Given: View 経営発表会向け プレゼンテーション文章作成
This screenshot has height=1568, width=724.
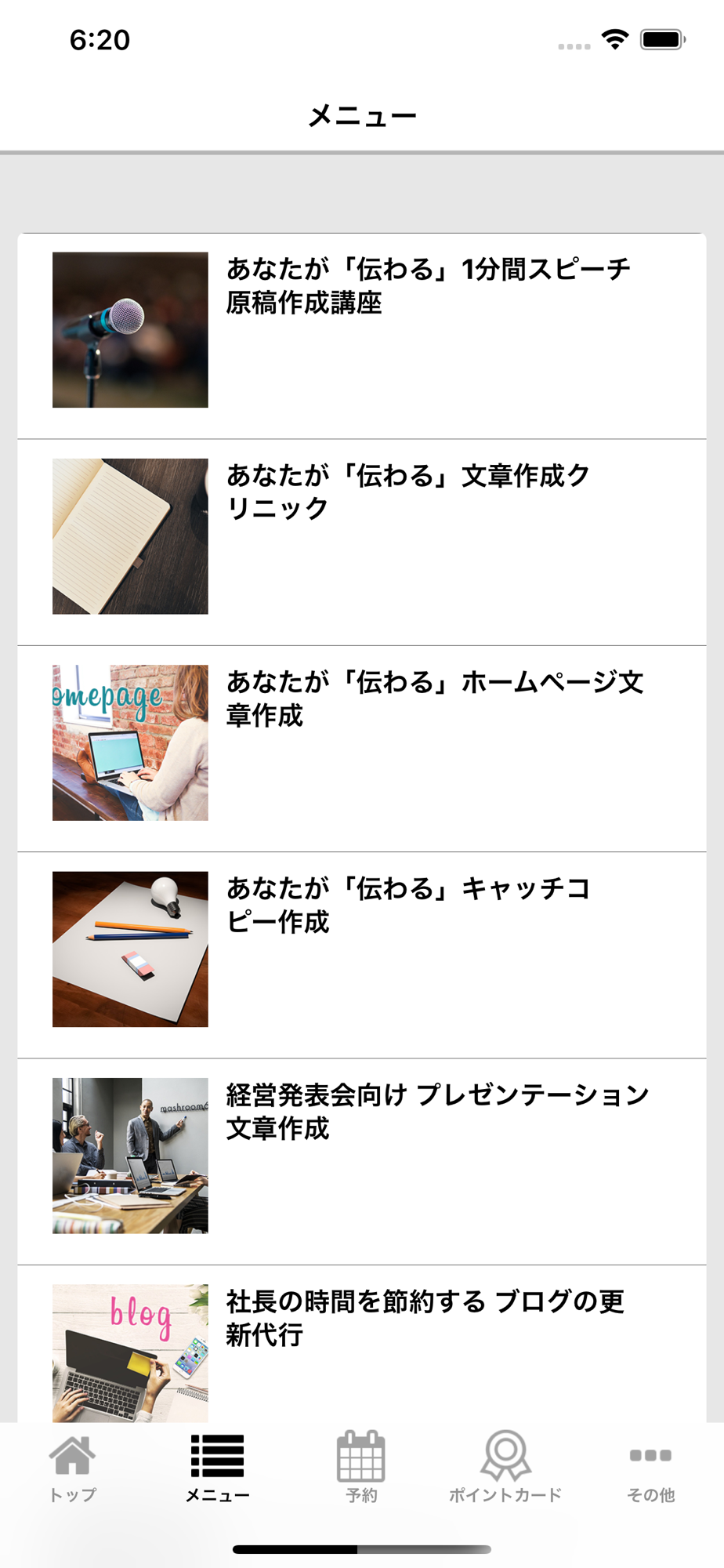Looking at the screenshot, I should (362, 1161).
